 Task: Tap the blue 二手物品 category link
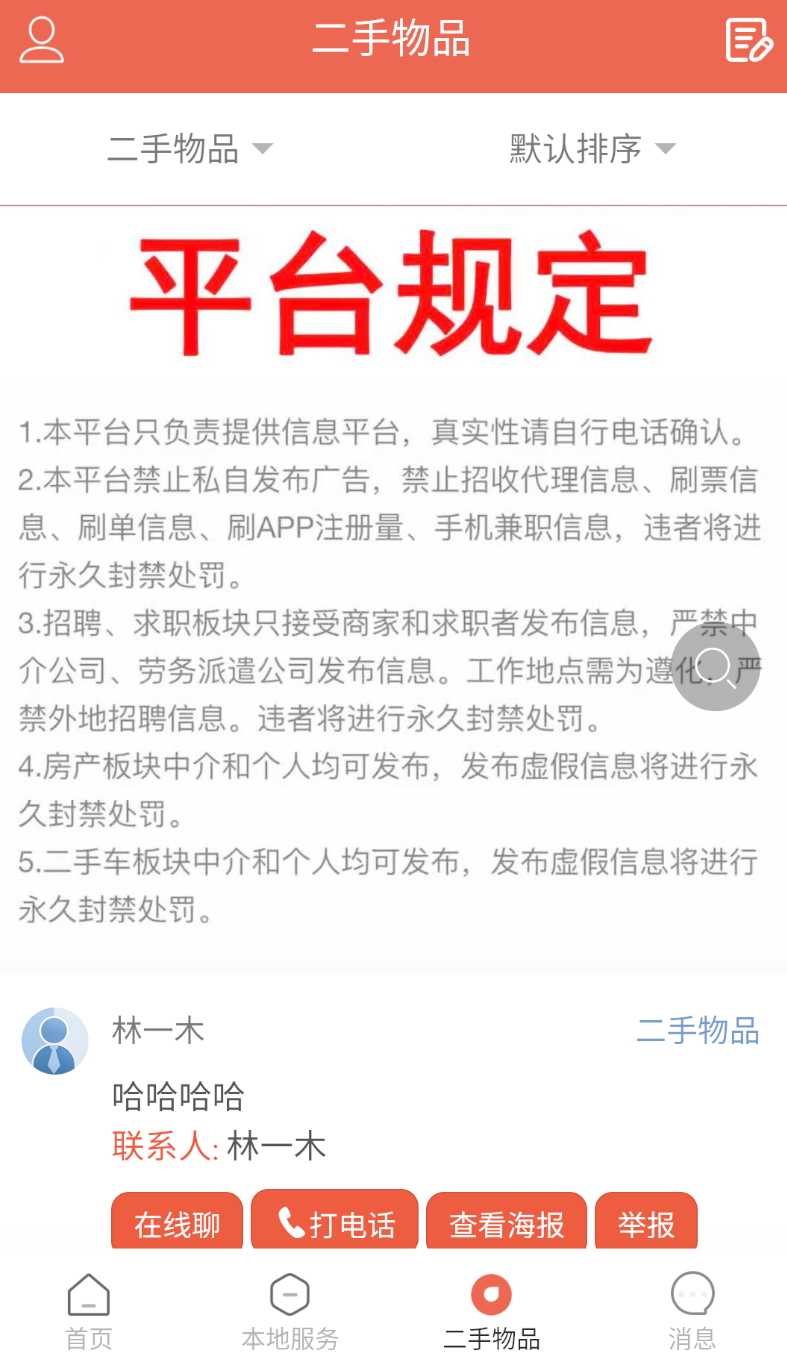pos(698,1030)
